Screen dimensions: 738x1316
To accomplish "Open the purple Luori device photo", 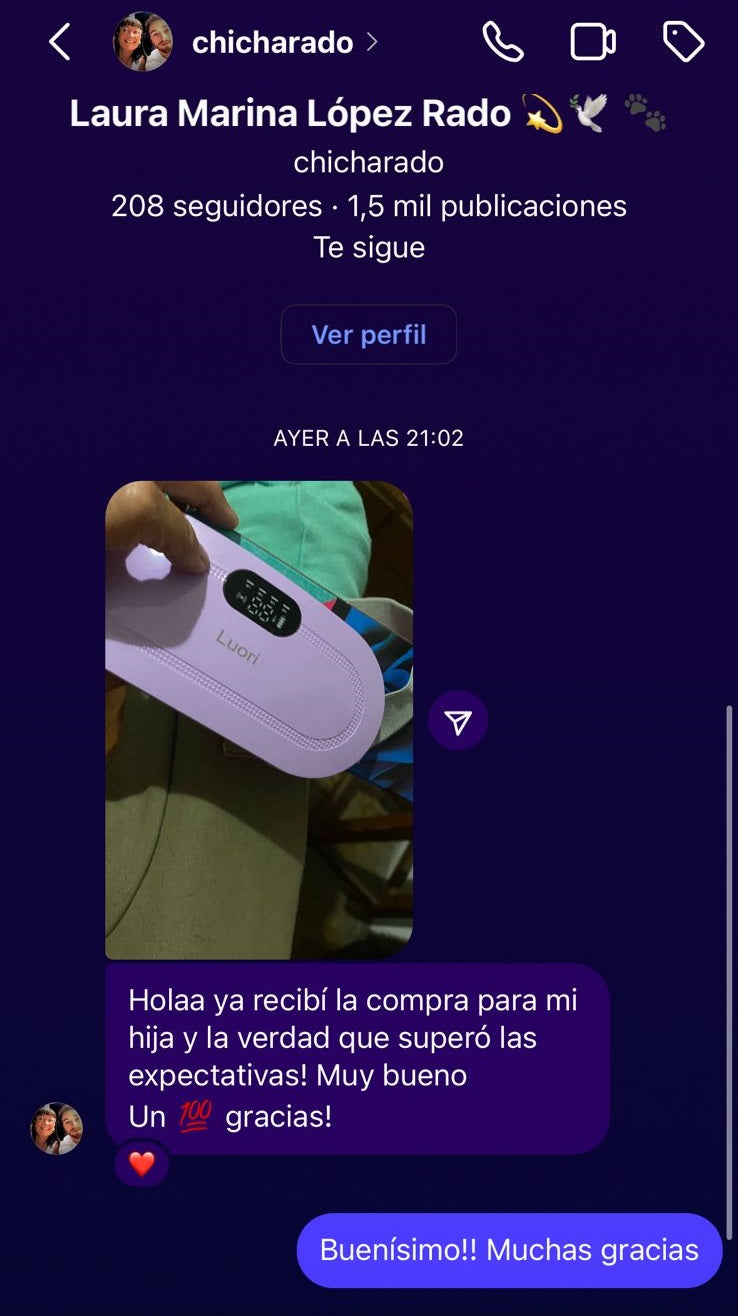I will pyautogui.click(x=259, y=720).
